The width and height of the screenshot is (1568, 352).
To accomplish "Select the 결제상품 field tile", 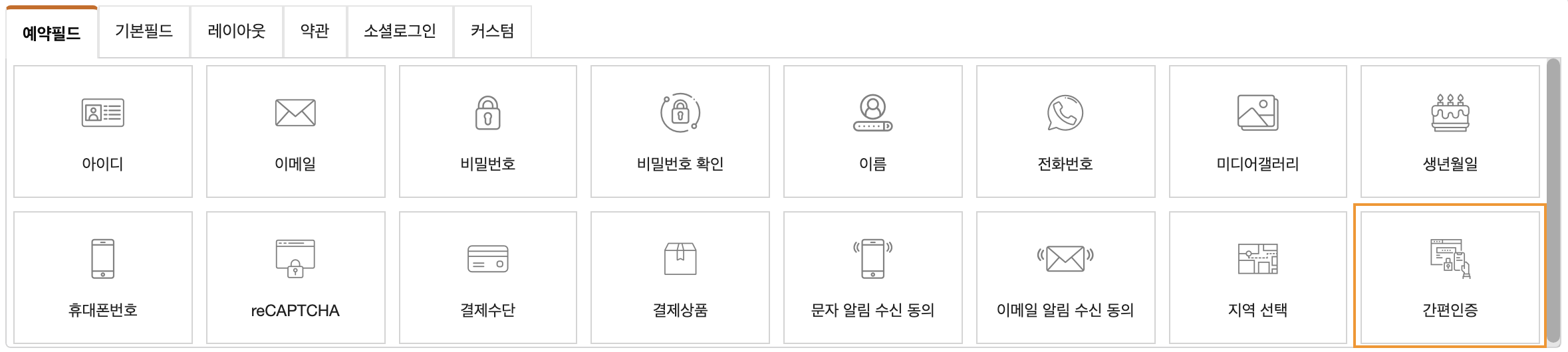I will coord(680,278).
